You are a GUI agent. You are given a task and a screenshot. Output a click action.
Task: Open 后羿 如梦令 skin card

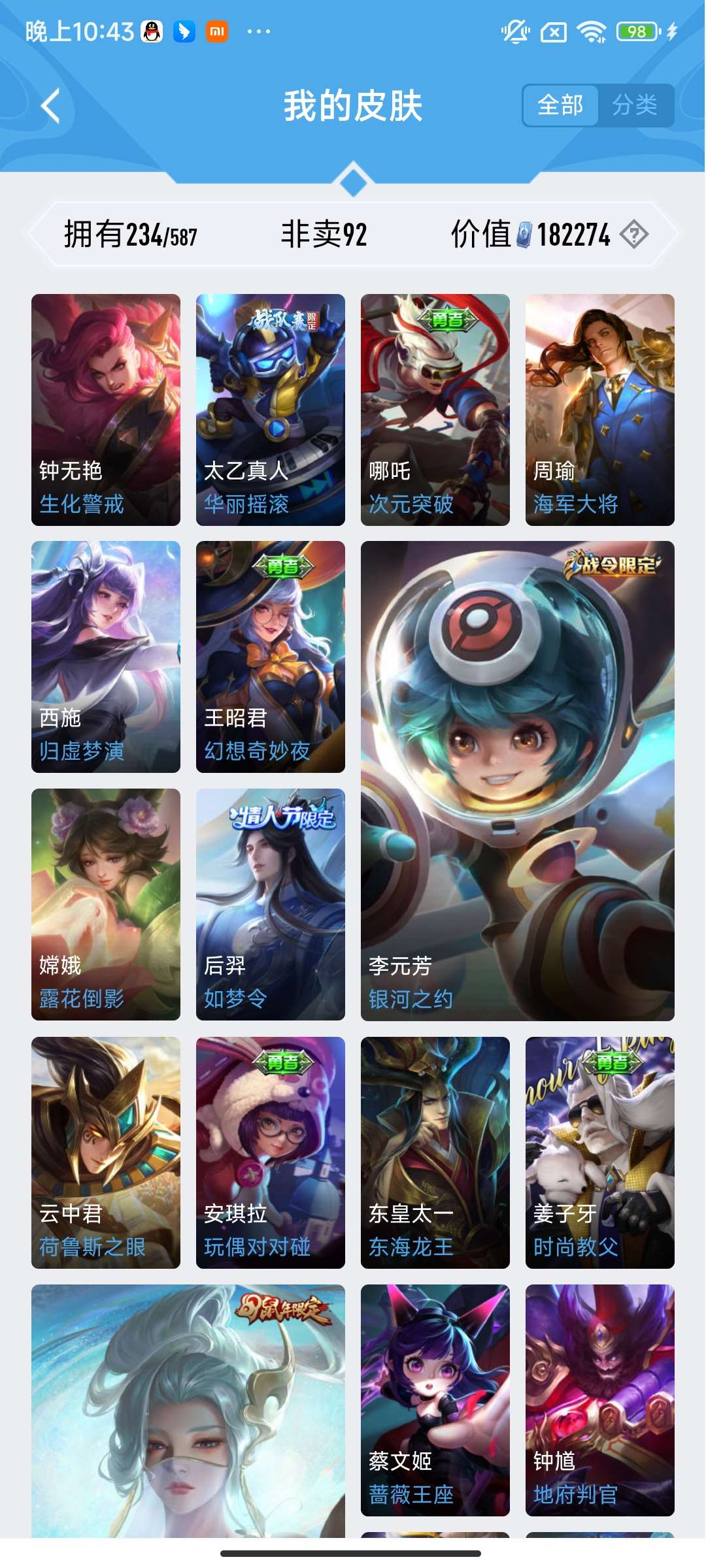[271, 904]
